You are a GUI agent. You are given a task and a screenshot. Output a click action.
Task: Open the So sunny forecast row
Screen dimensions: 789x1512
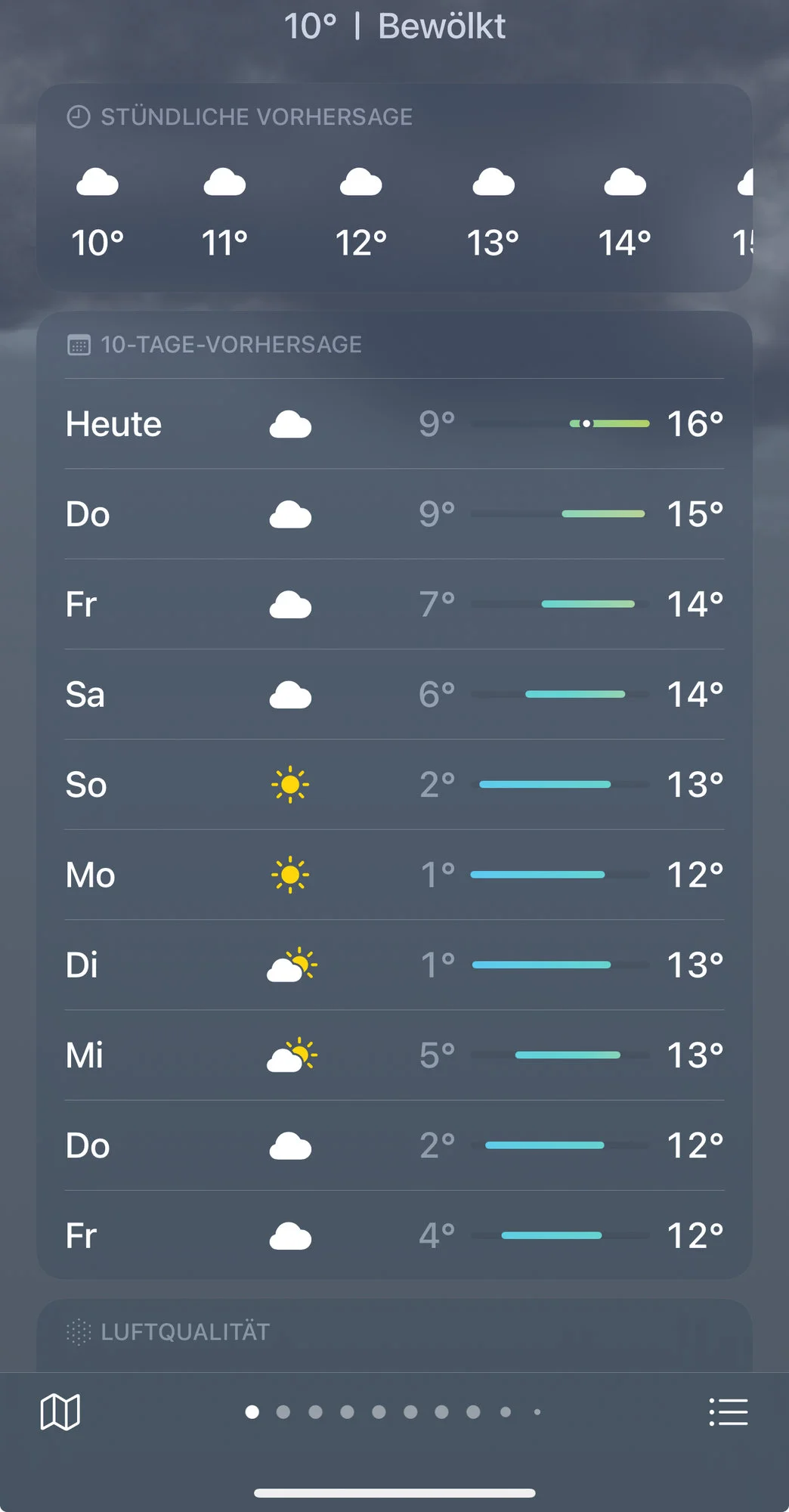coord(394,785)
